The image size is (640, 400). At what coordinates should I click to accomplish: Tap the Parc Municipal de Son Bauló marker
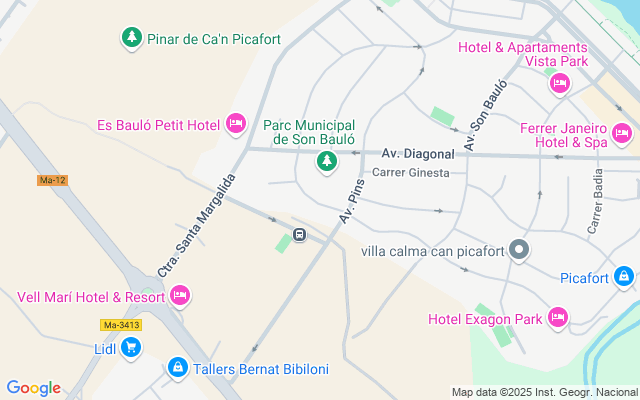(x=326, y=161)
